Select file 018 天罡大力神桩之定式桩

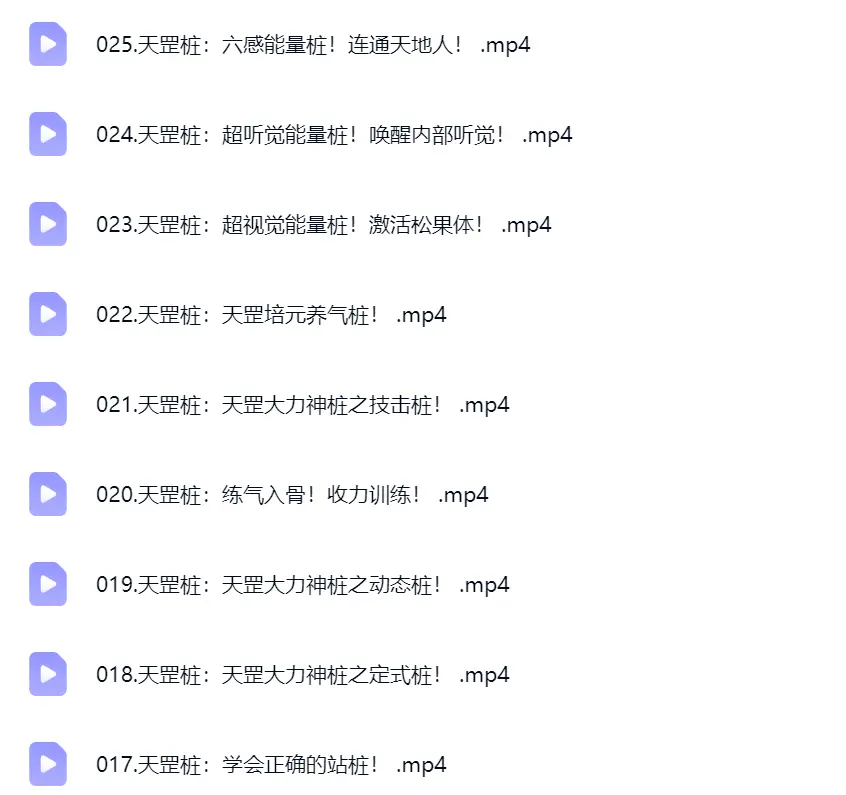[x=303, y=675]
